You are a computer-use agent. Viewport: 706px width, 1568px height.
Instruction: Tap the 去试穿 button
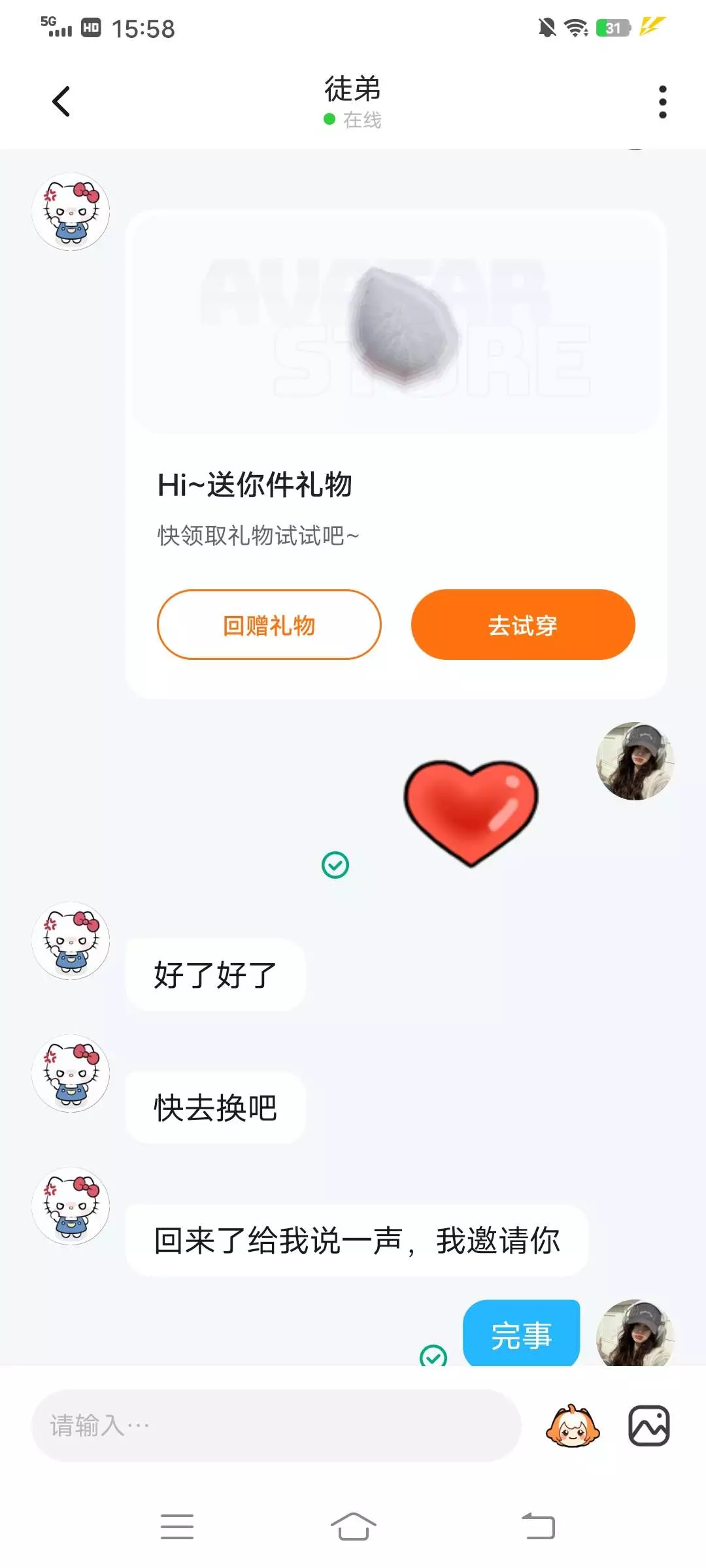coord(523,625)
